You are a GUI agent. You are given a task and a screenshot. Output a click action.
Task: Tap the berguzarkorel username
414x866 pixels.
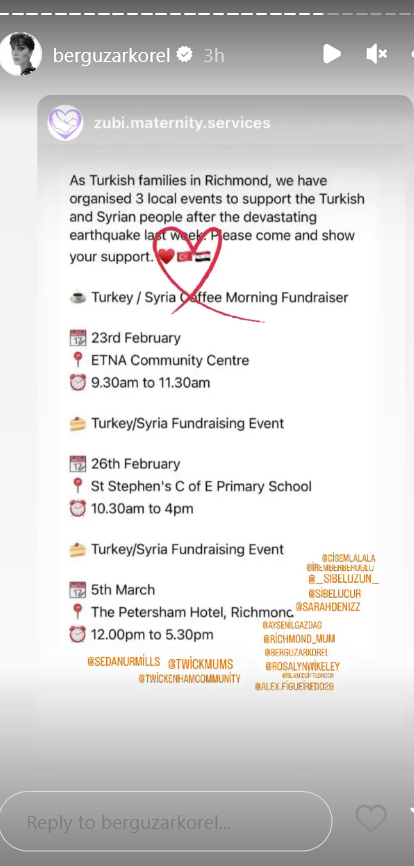click(x=112, y=55)
